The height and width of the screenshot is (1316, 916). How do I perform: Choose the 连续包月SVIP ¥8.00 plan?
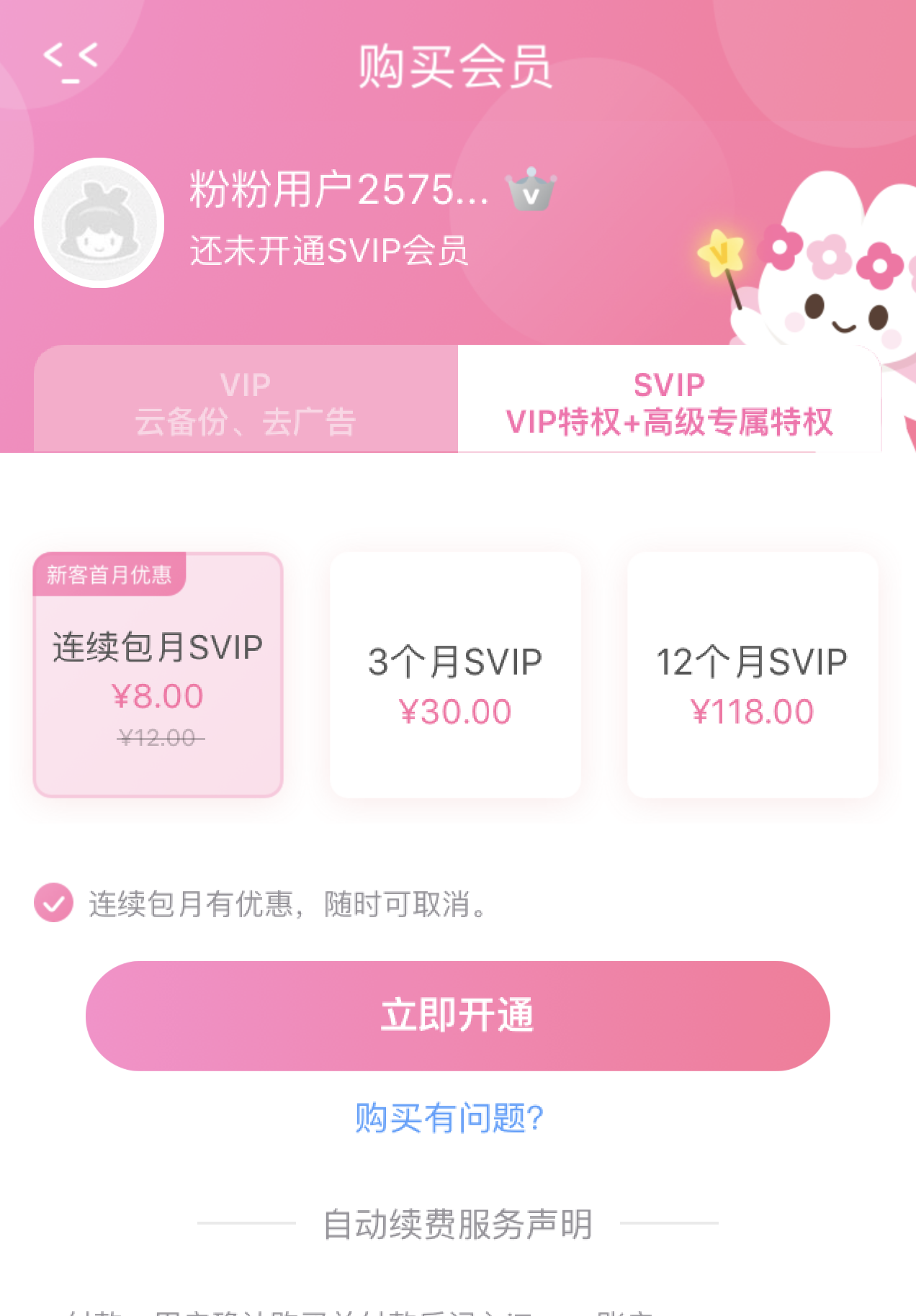click(158, 675)
